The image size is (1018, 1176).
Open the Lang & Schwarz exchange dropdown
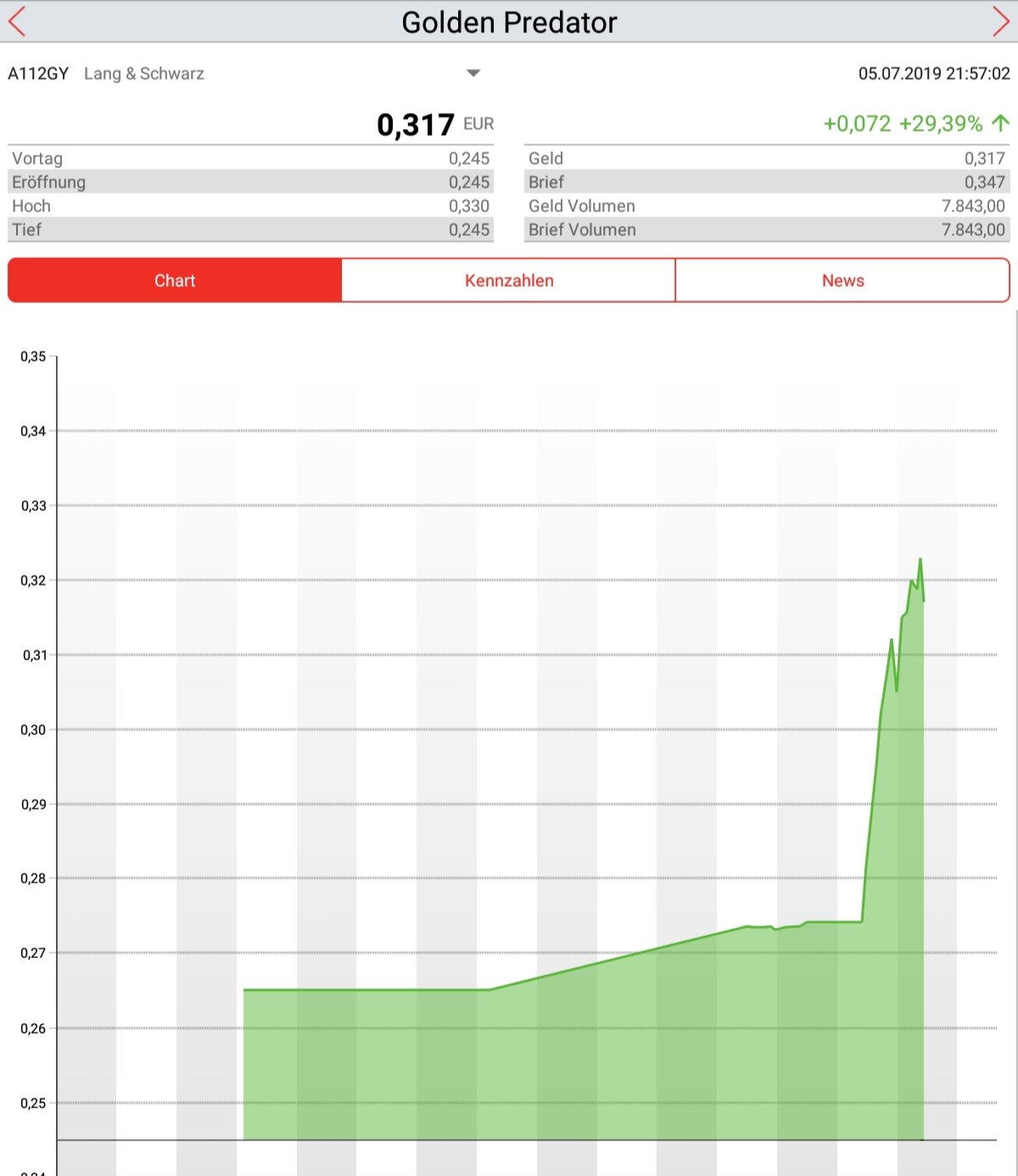[473, 73]
